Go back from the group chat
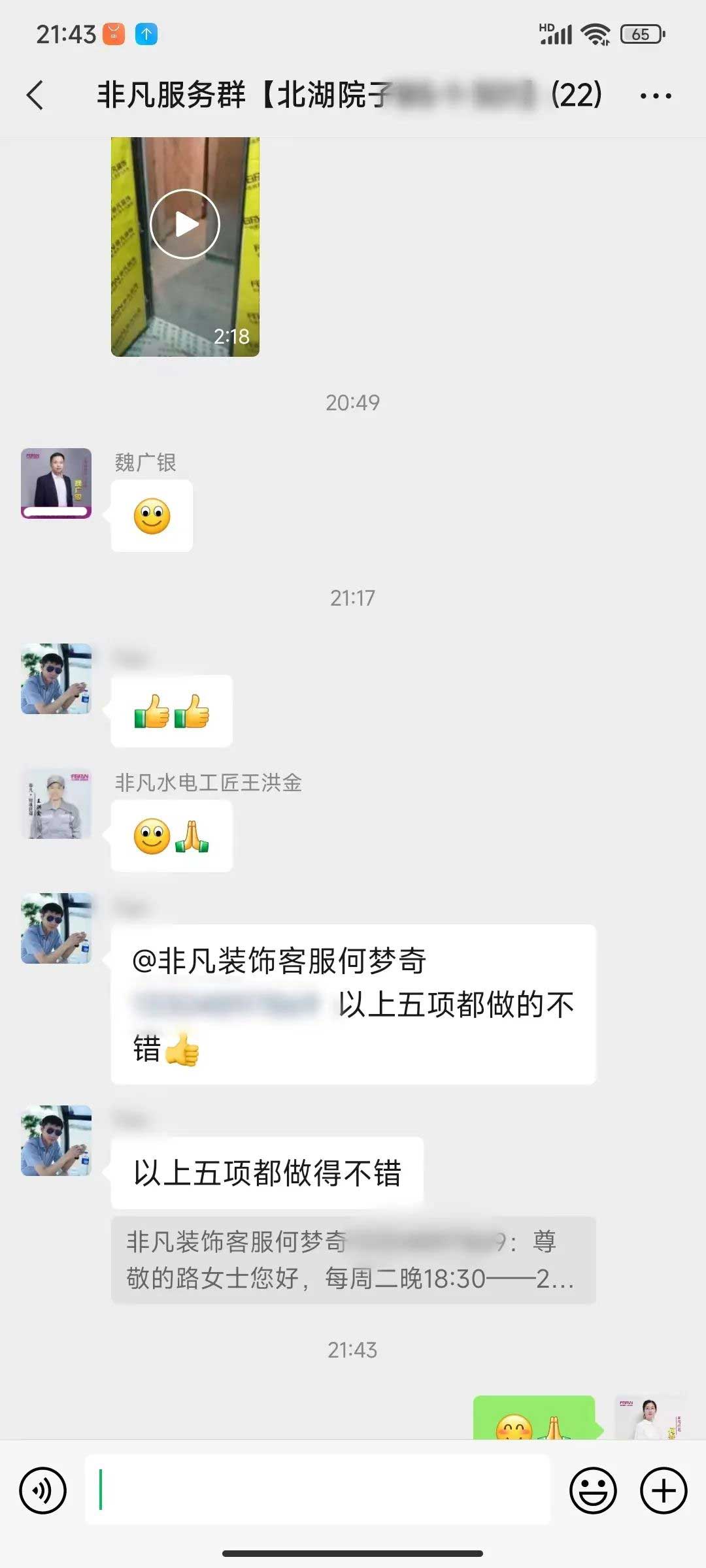 tap(35, 95)
